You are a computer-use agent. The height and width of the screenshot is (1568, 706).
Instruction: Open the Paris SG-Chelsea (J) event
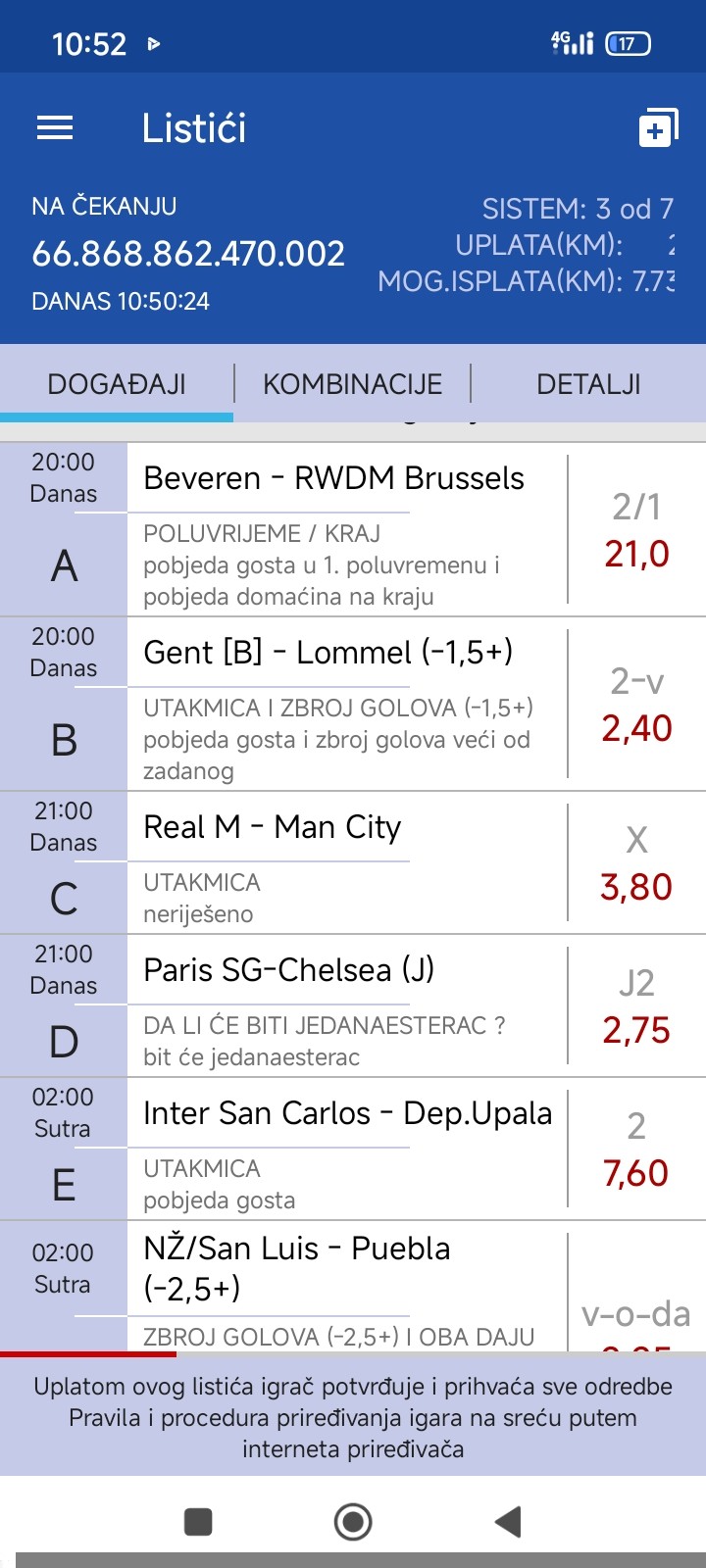(288, 970)
